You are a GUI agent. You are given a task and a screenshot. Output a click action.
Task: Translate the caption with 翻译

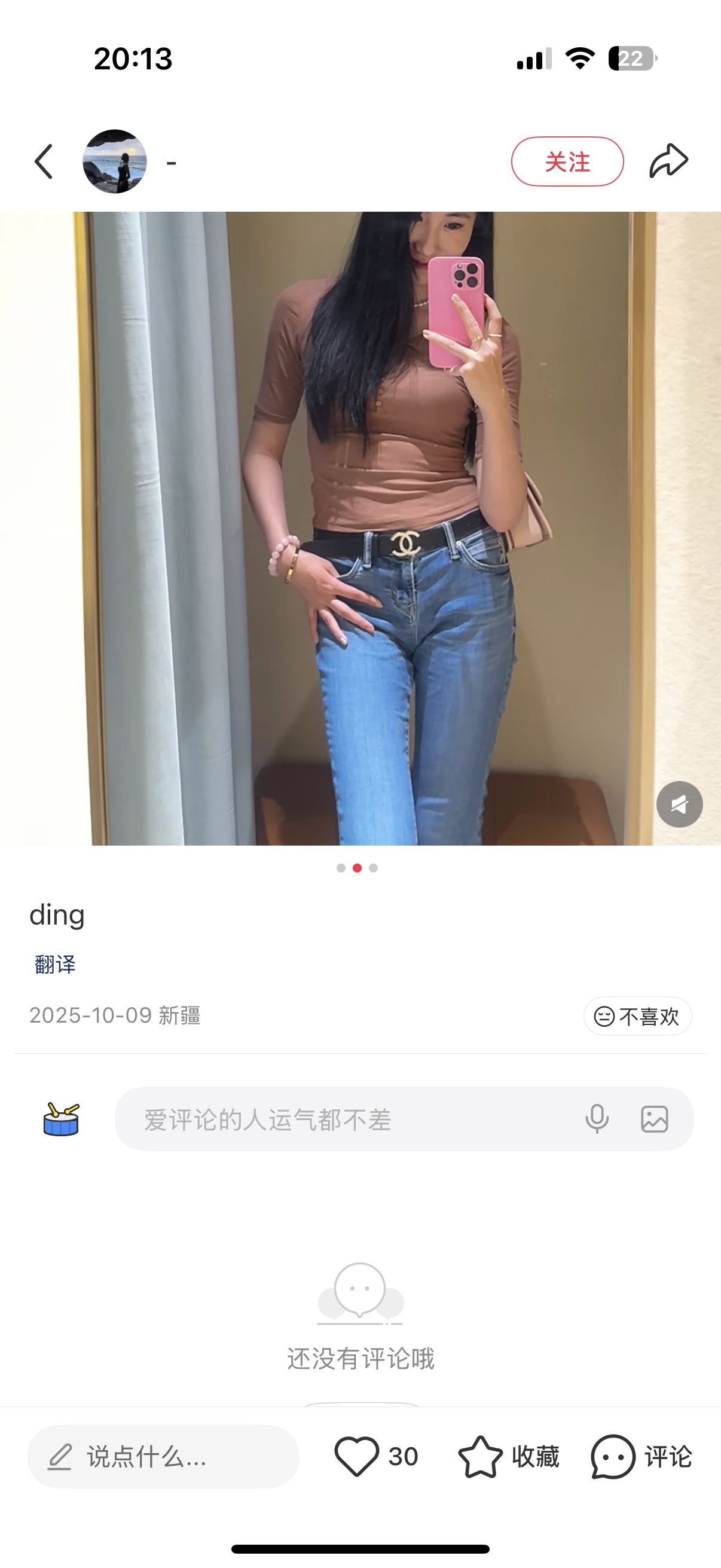(56, 964)
